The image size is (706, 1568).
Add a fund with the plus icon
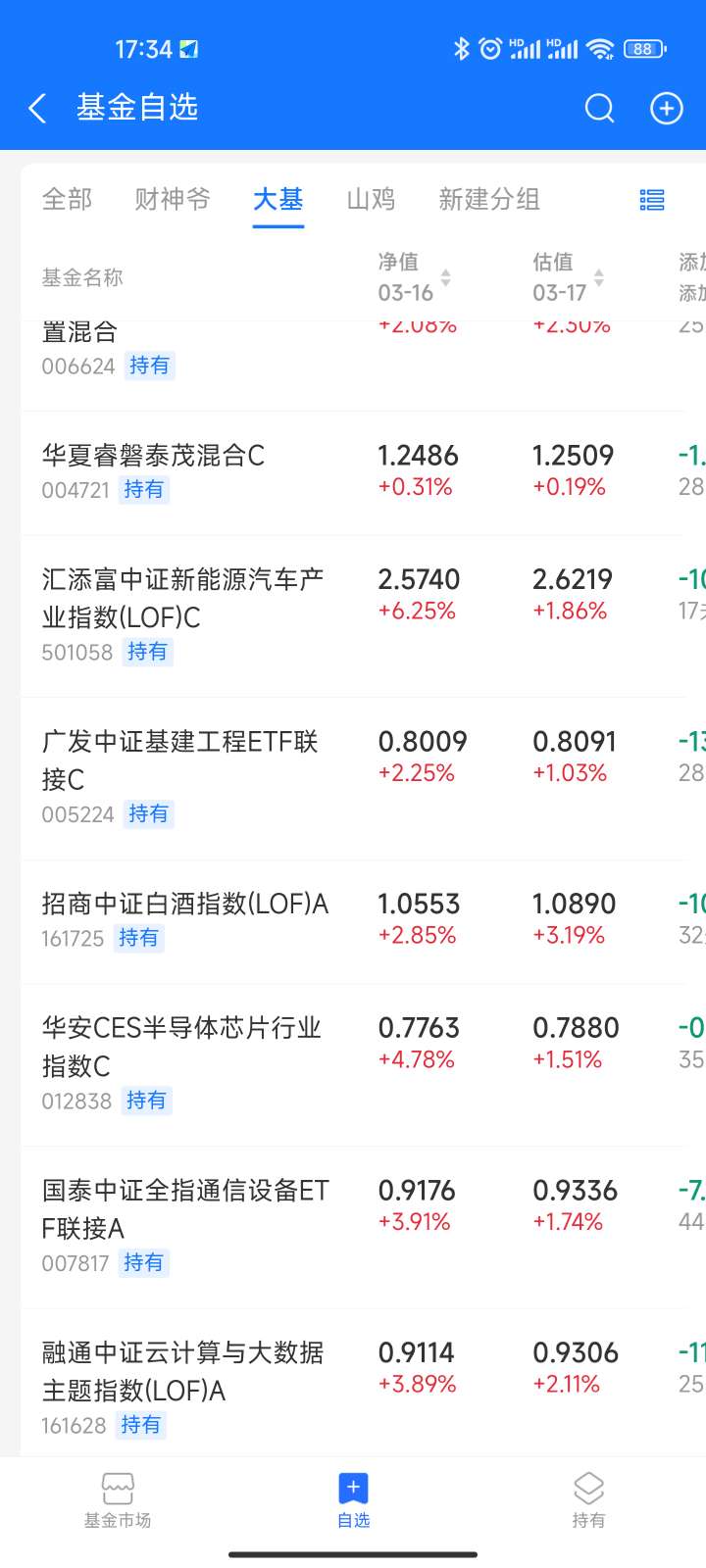pos(667,108)
